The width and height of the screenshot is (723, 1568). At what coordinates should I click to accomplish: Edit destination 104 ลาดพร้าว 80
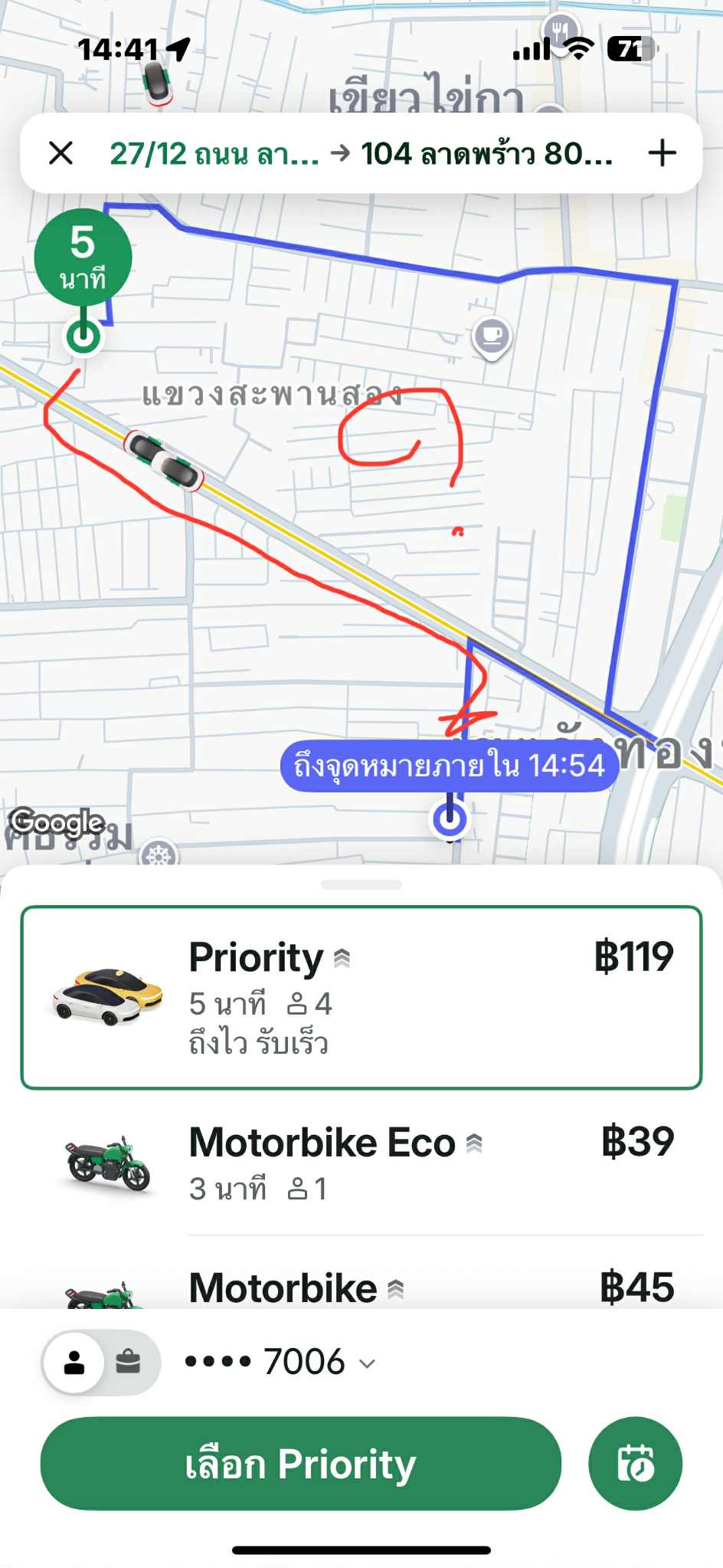pos(487,154)
